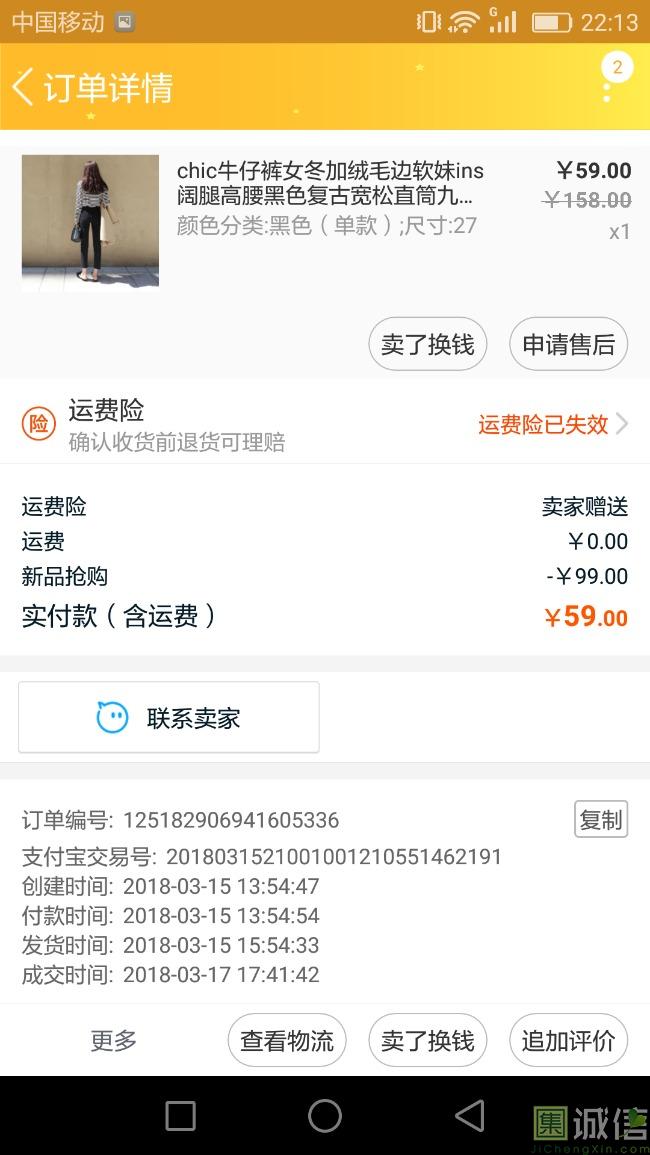Open the 运费险 insurance details row
Image resolution: width=650 pixels, height=1155 pixels.
325,424
